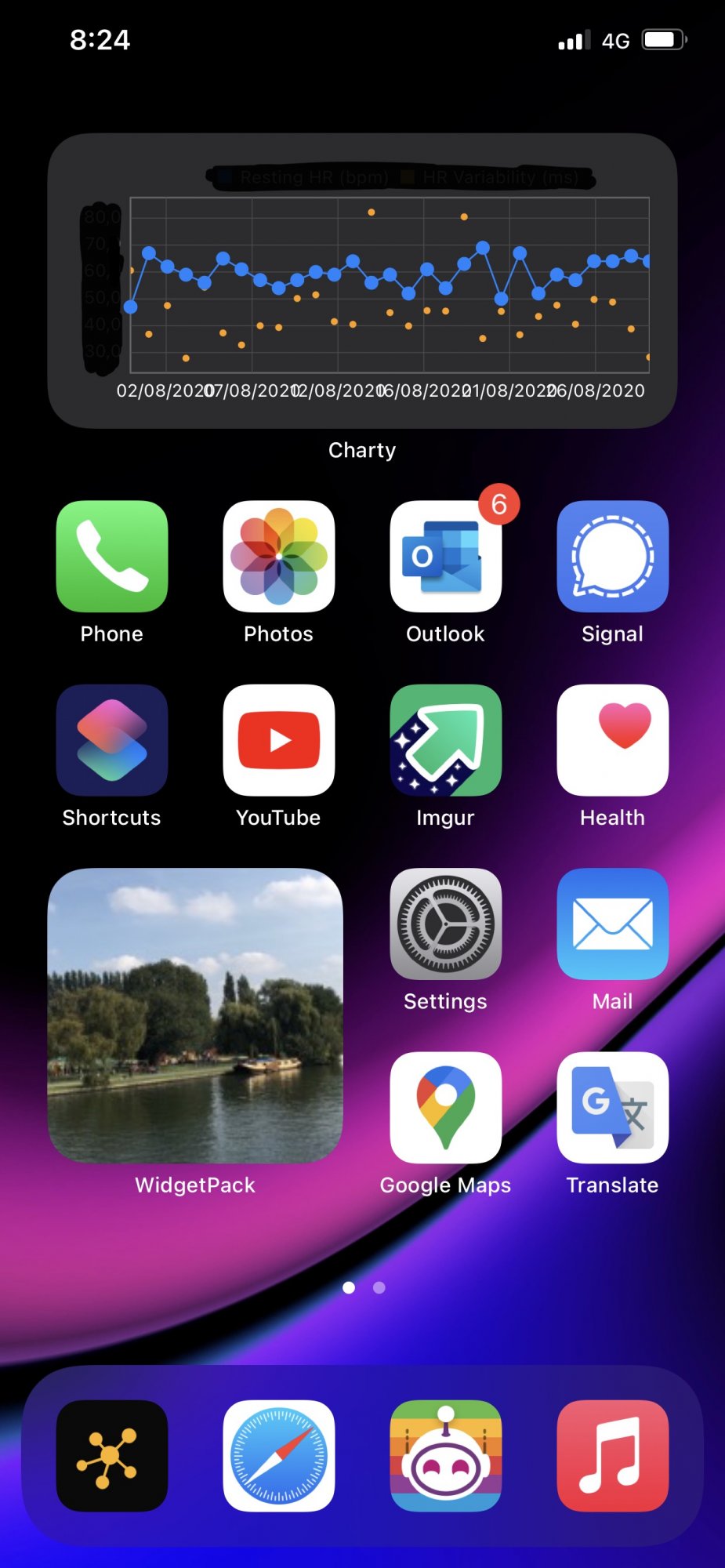The image size is (725, 1568).
Task: Launch the Photos app
Action: (x=279, y=557)
